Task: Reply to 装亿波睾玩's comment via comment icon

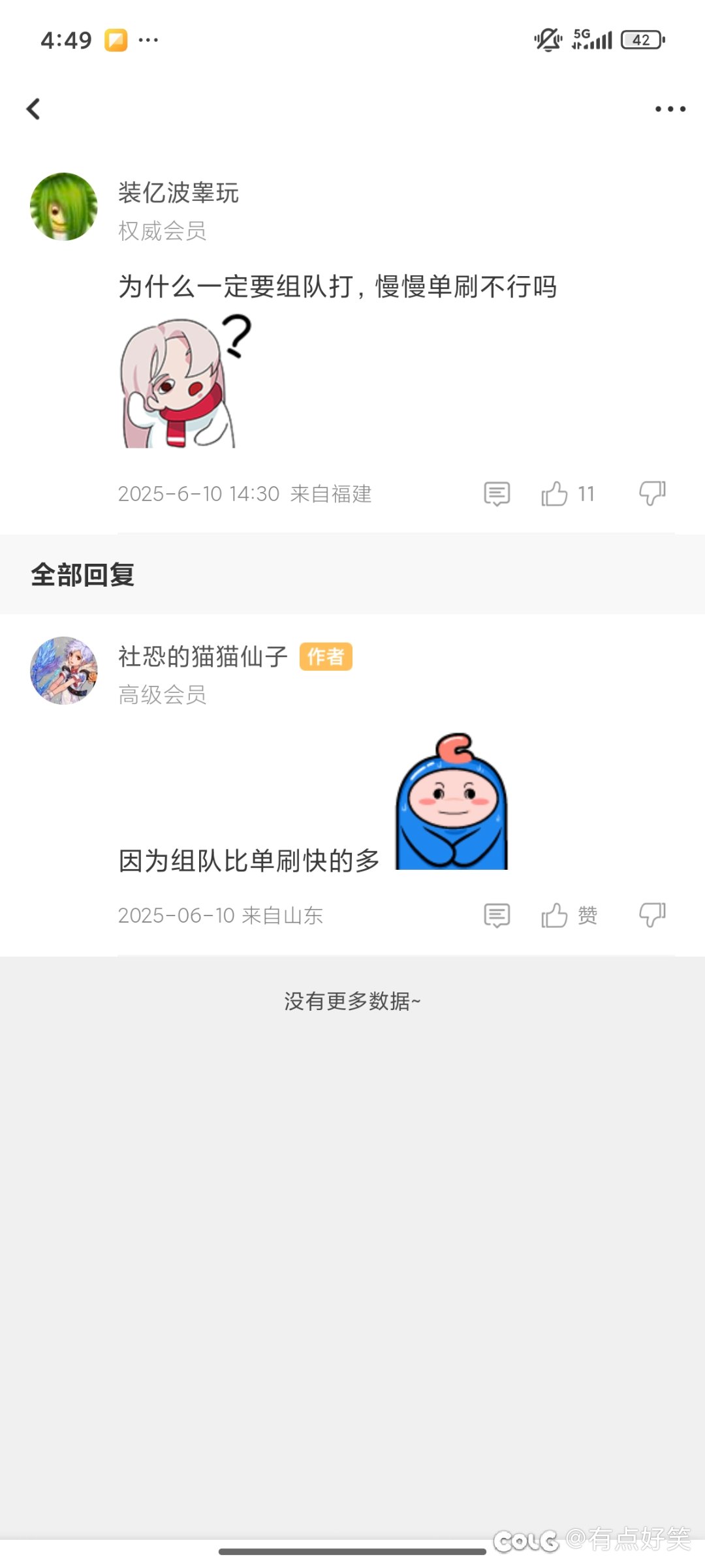Action: [497, 494]
